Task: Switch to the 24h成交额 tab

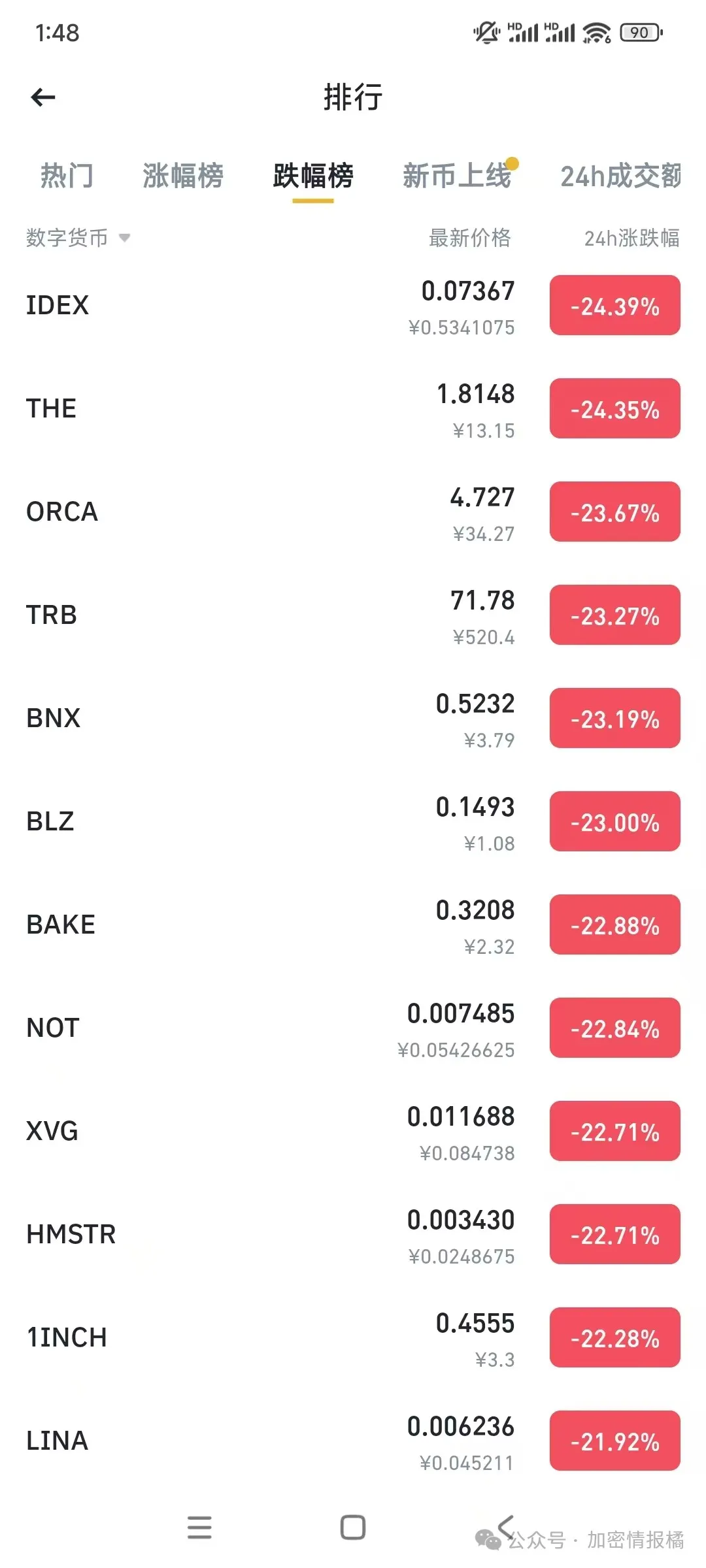Action: 621,176
